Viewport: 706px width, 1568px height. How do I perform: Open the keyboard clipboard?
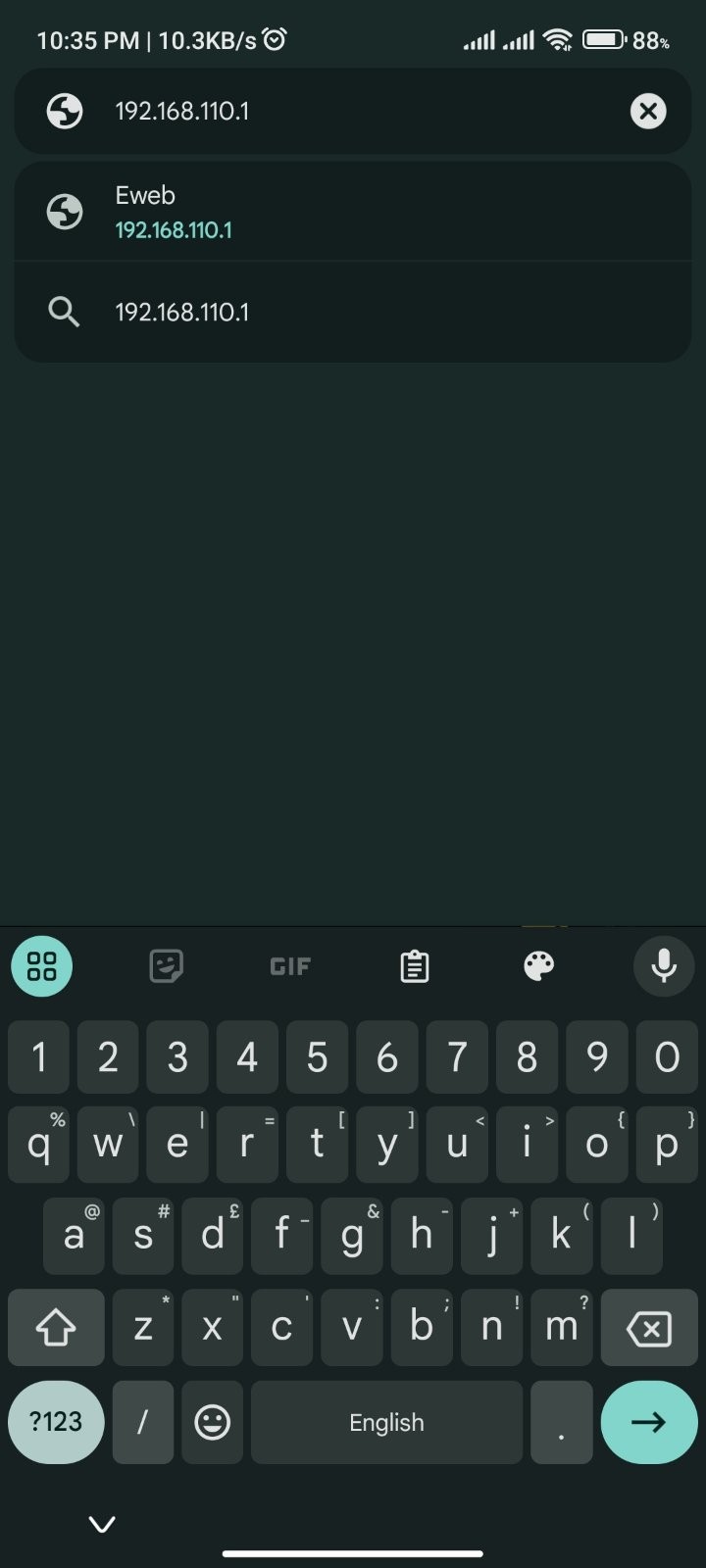tap(414, 966)
